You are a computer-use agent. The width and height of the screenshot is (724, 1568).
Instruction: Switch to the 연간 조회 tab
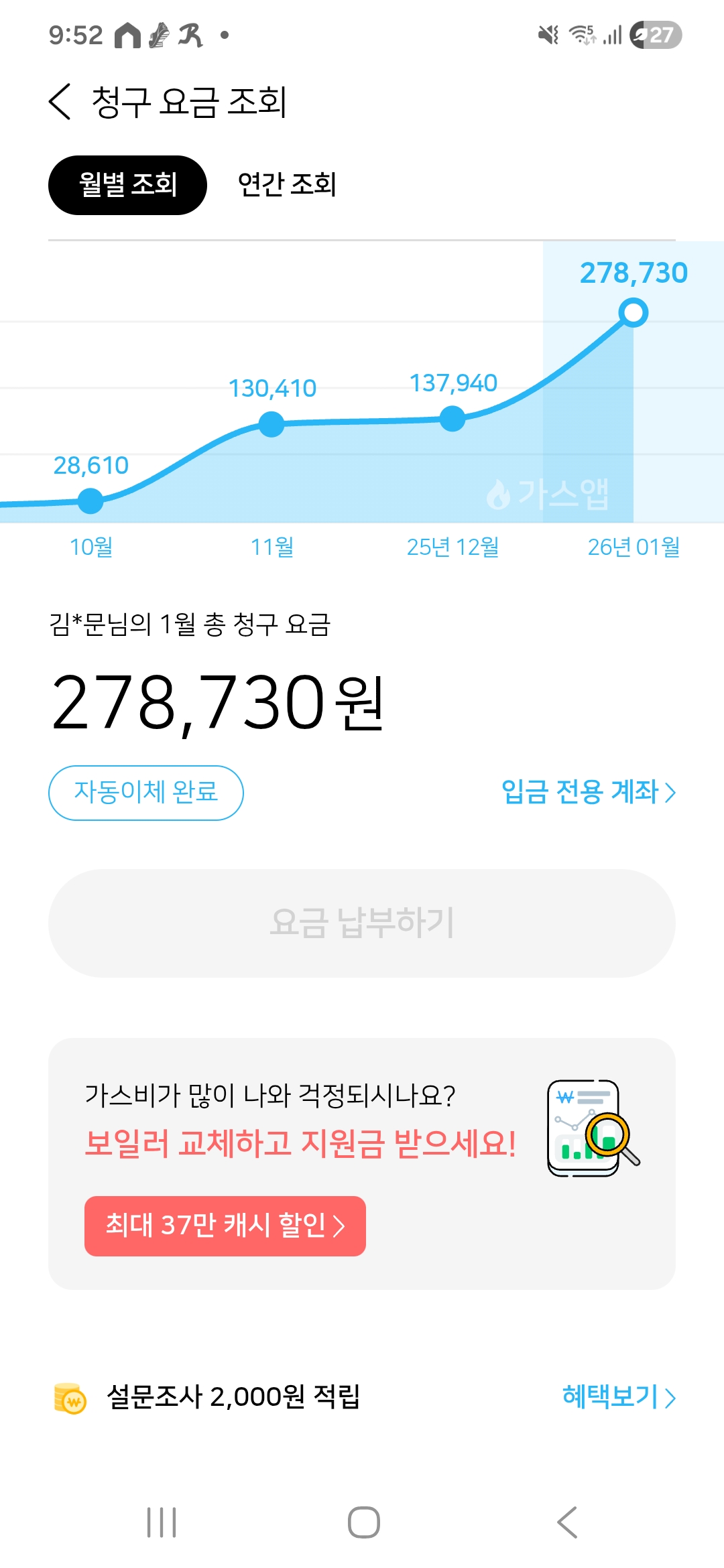click(287, 185)
